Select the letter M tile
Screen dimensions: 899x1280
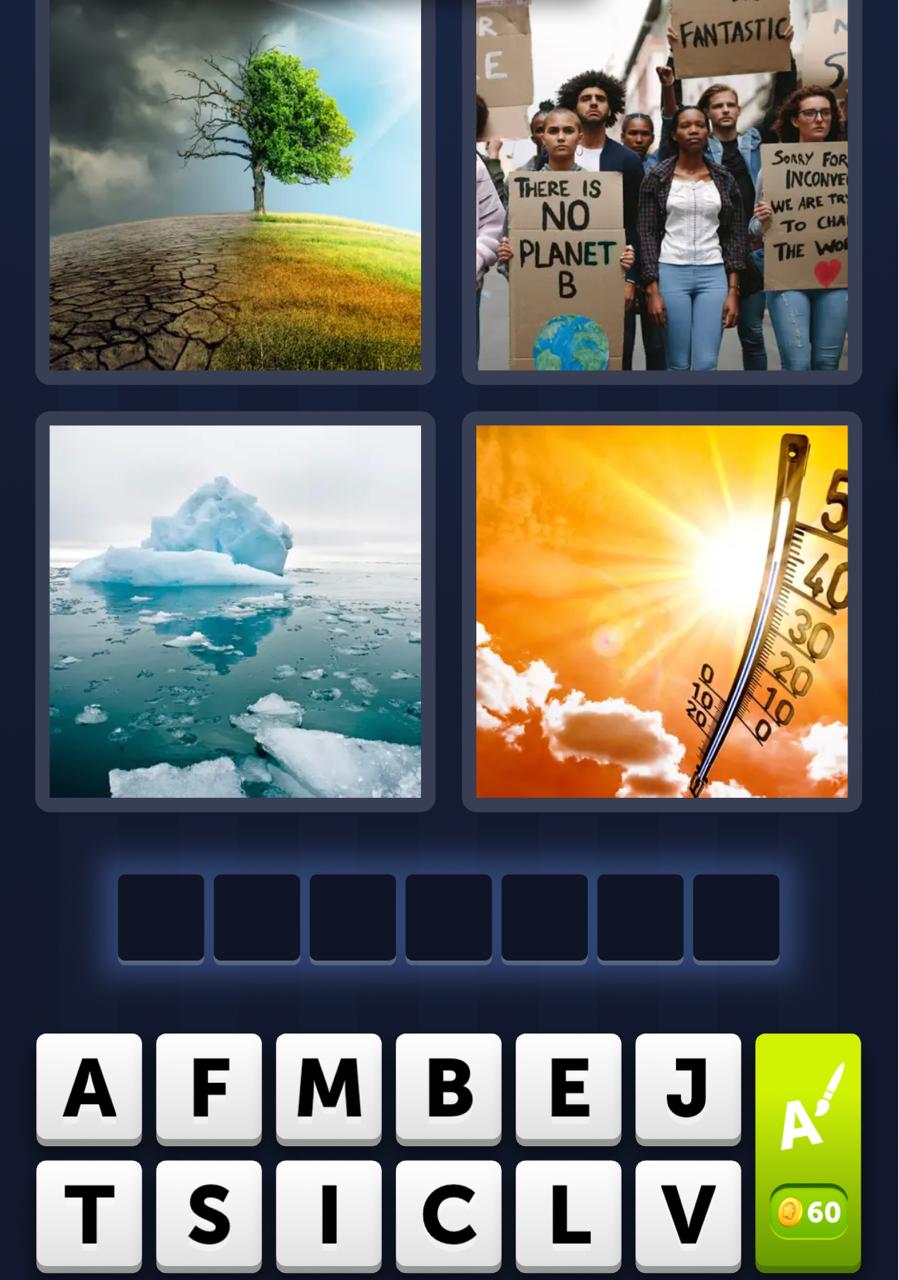[328, 1088]
